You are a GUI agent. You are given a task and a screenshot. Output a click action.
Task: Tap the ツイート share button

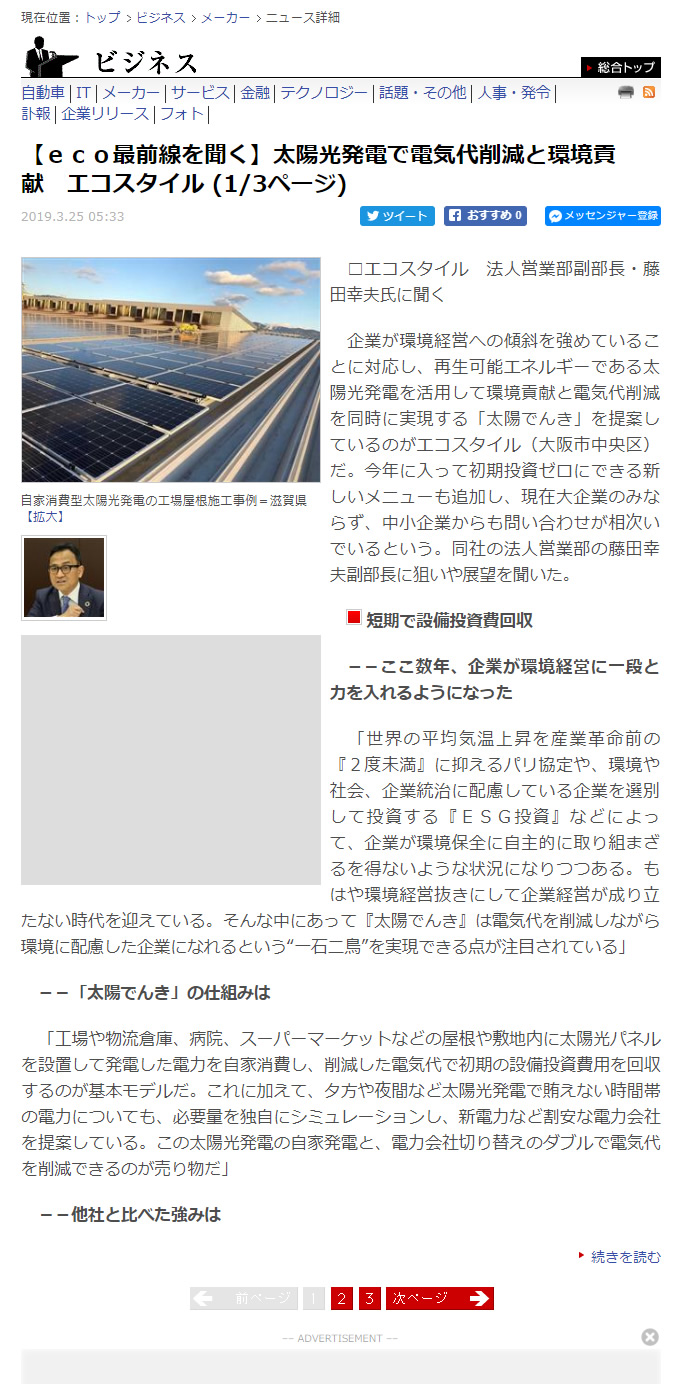pyautogui.click(x=397, y=216)
